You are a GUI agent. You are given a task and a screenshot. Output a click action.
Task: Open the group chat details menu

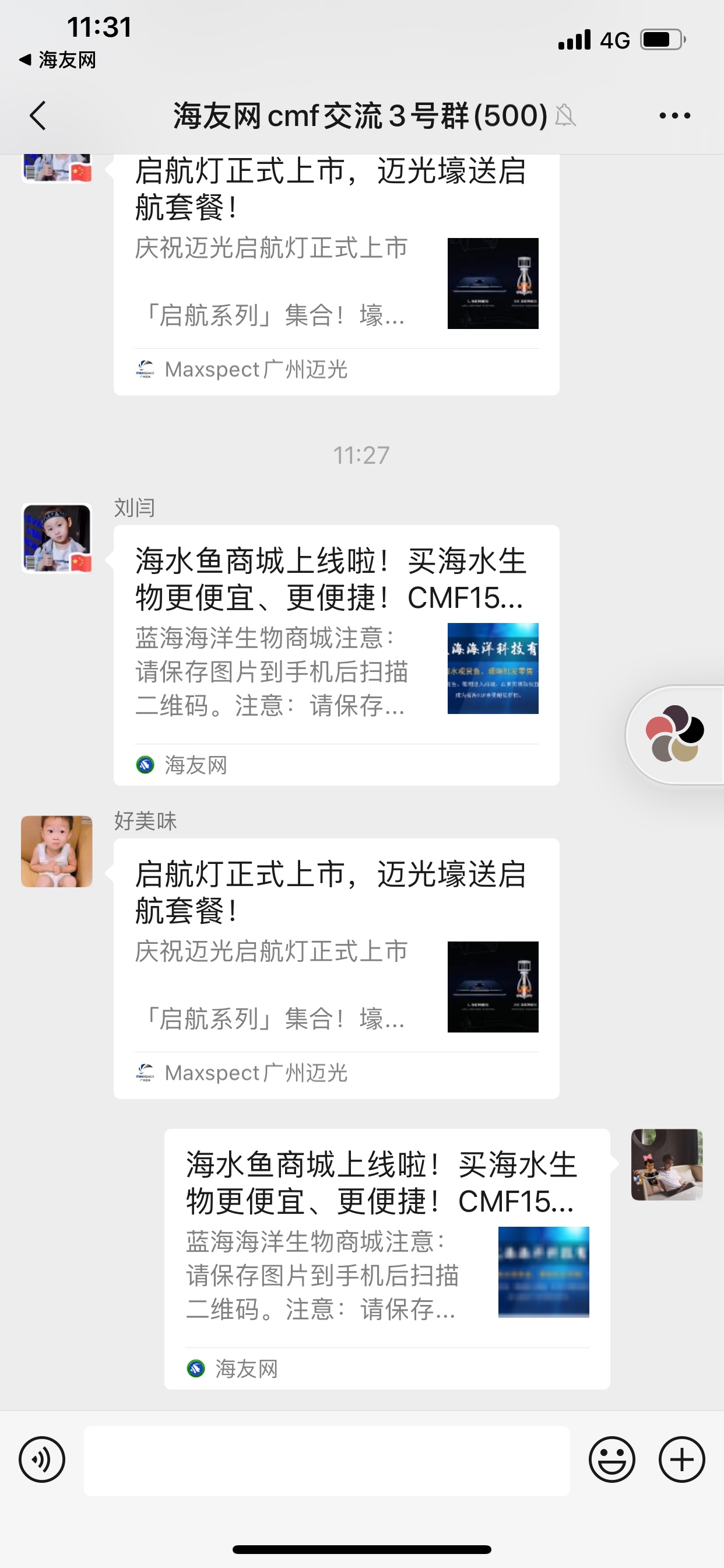pyautogui.click(x=674, y=116)
